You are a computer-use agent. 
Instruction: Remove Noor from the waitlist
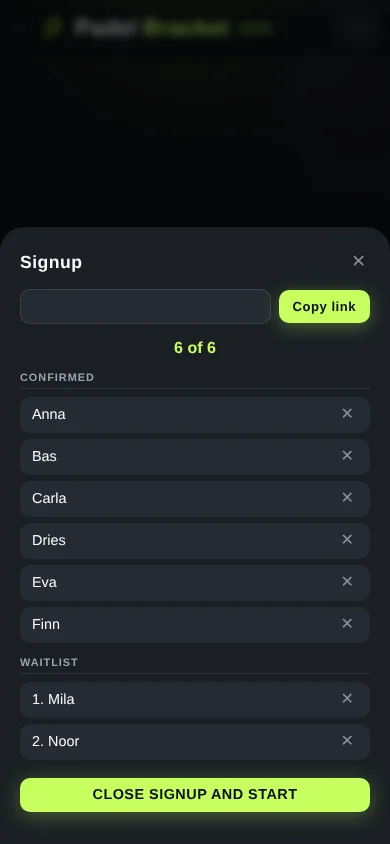[347, 740]
